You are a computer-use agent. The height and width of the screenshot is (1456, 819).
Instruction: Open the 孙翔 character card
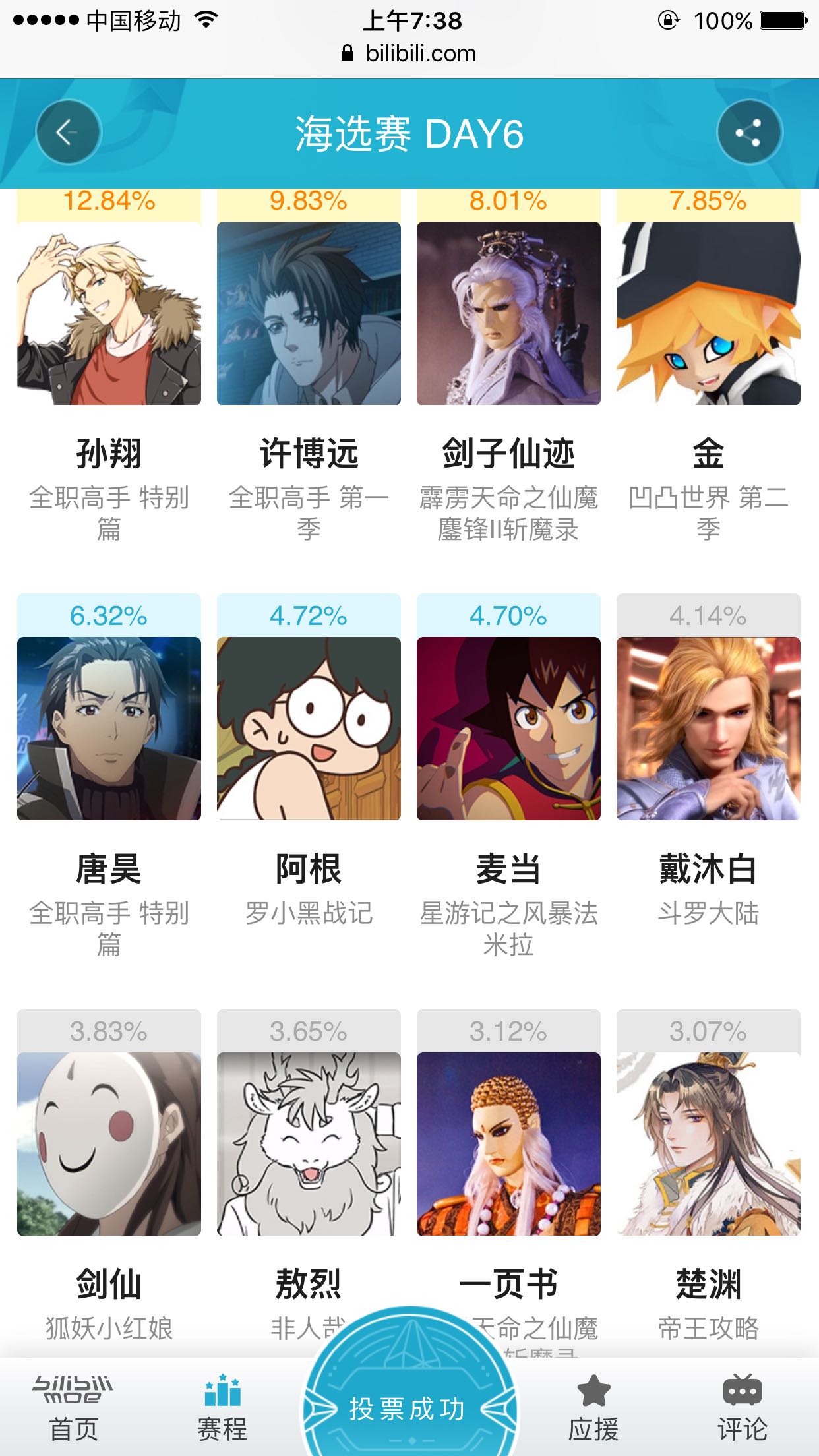tap(109, 313)
